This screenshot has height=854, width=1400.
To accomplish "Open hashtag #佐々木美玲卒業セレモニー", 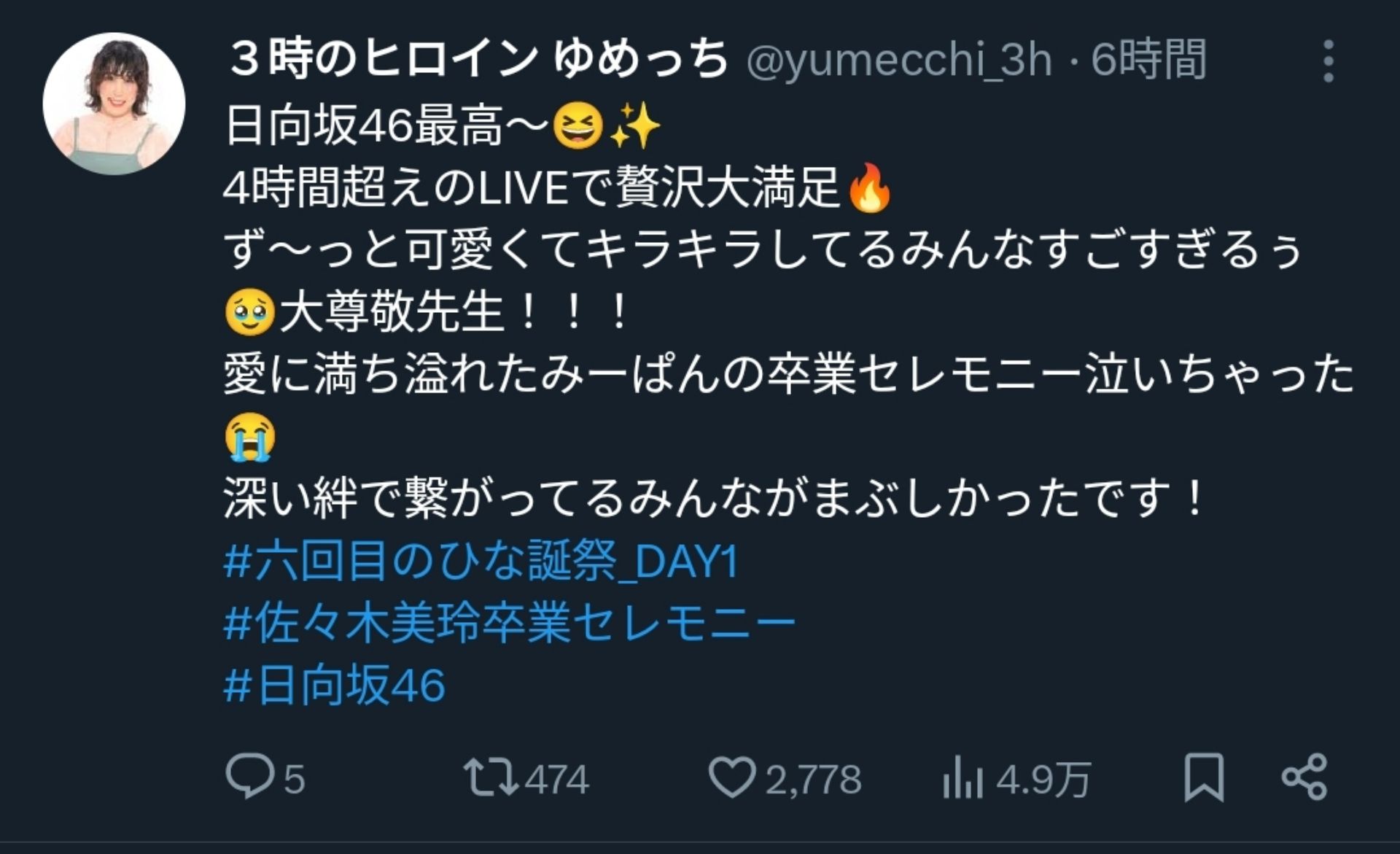I will (x=509, y=624).
